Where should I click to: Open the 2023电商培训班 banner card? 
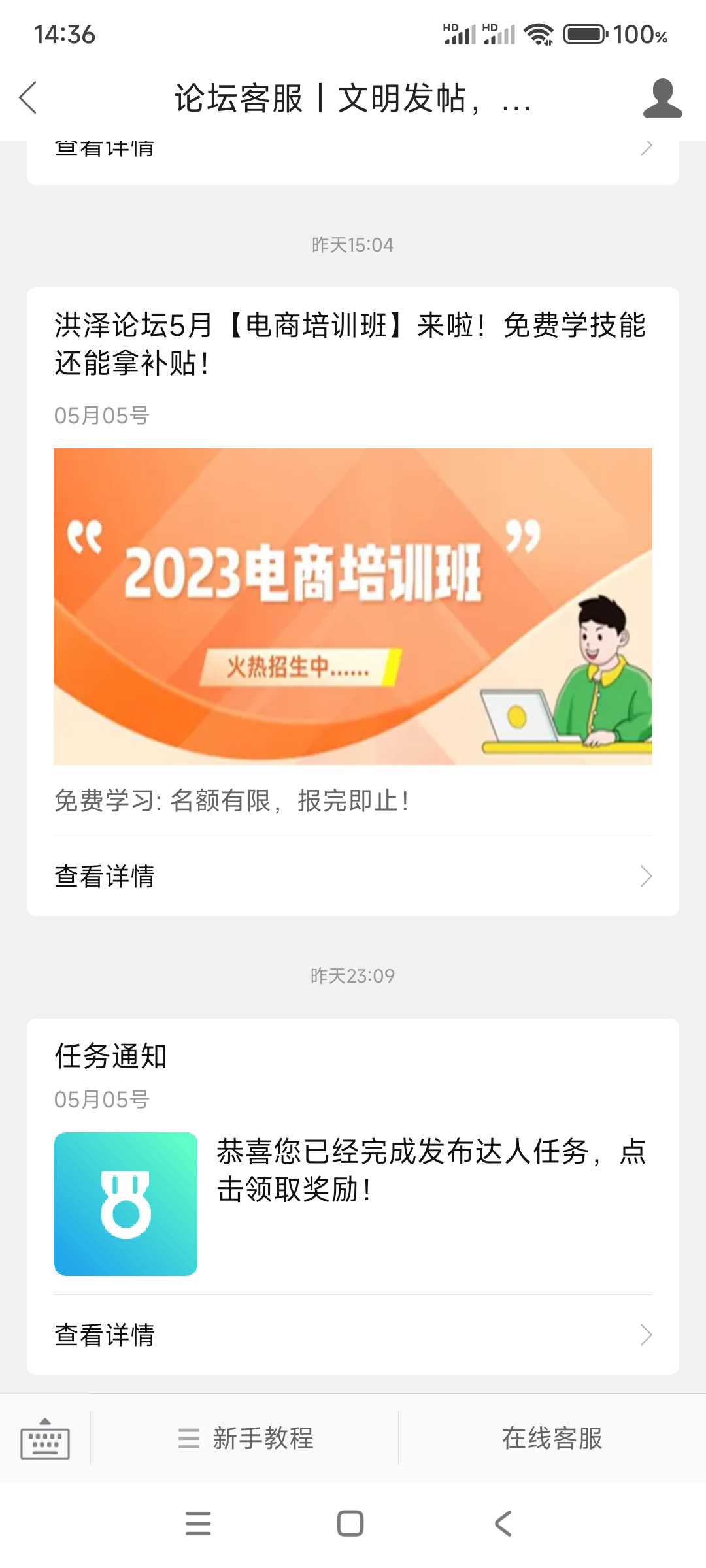pyautogui.click(x=353, y=606)
